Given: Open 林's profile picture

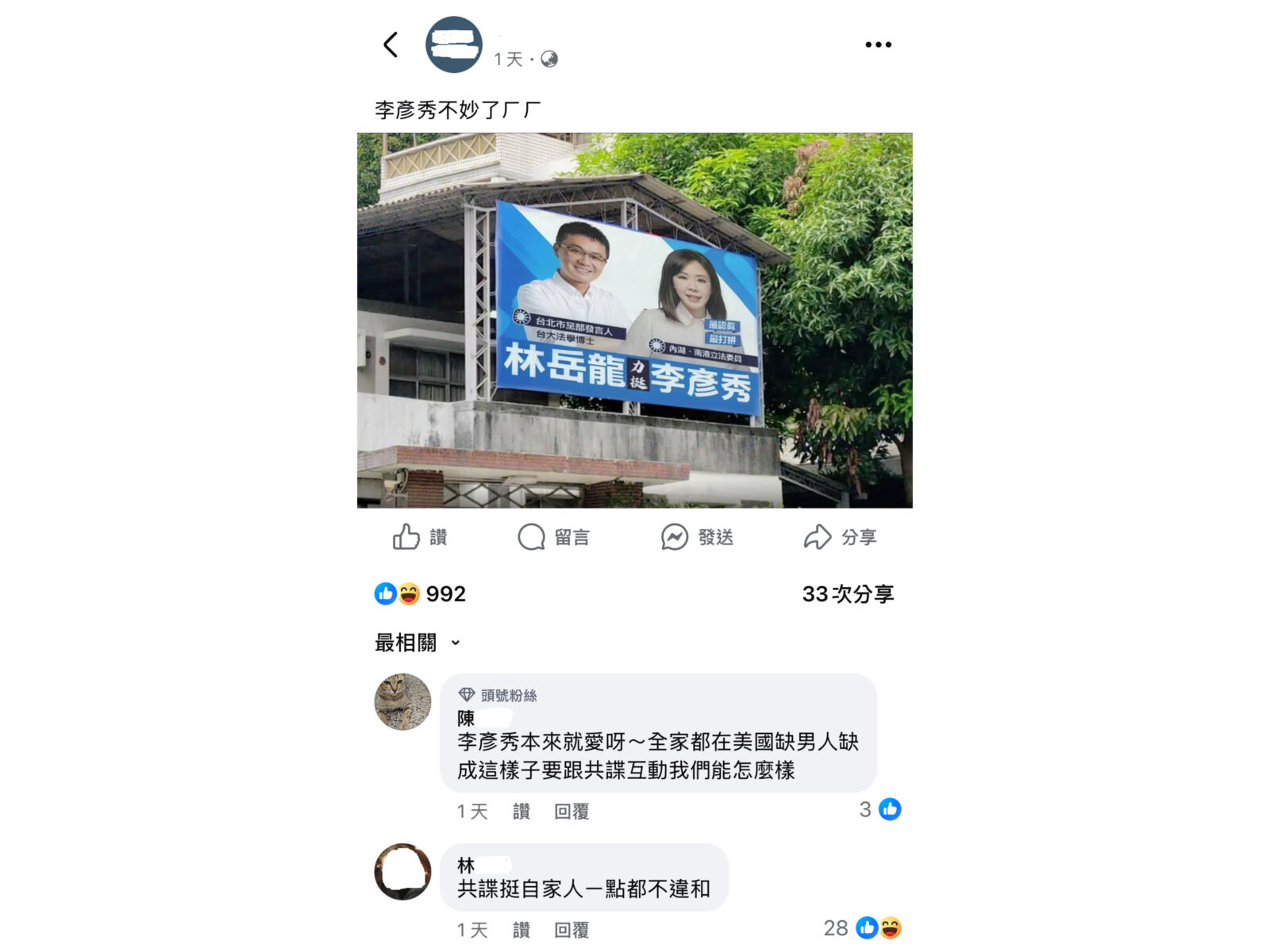Looking at the screenshot, I should [x=402, y=871].
